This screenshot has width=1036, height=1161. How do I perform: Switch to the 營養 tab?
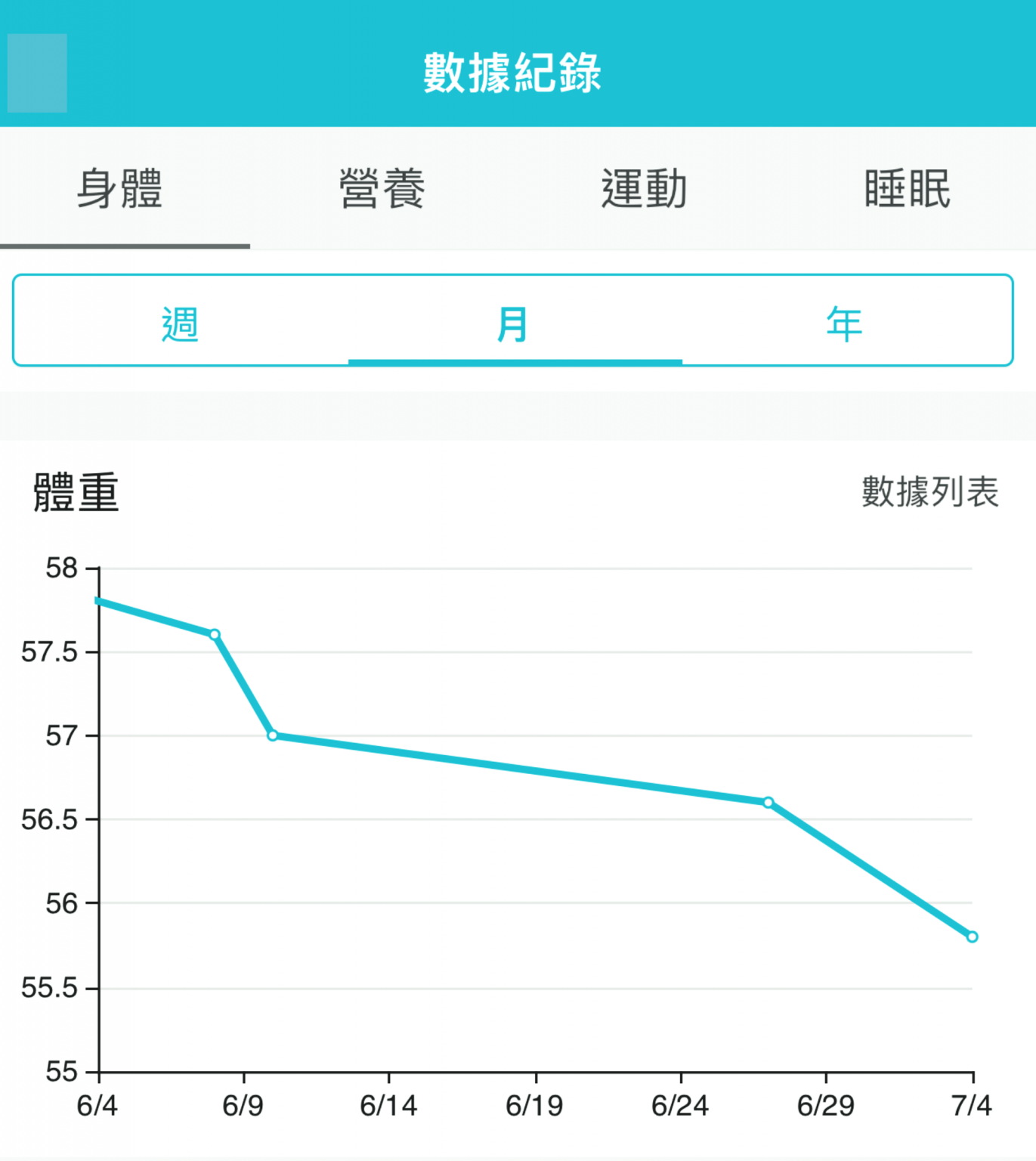point(382,189)
